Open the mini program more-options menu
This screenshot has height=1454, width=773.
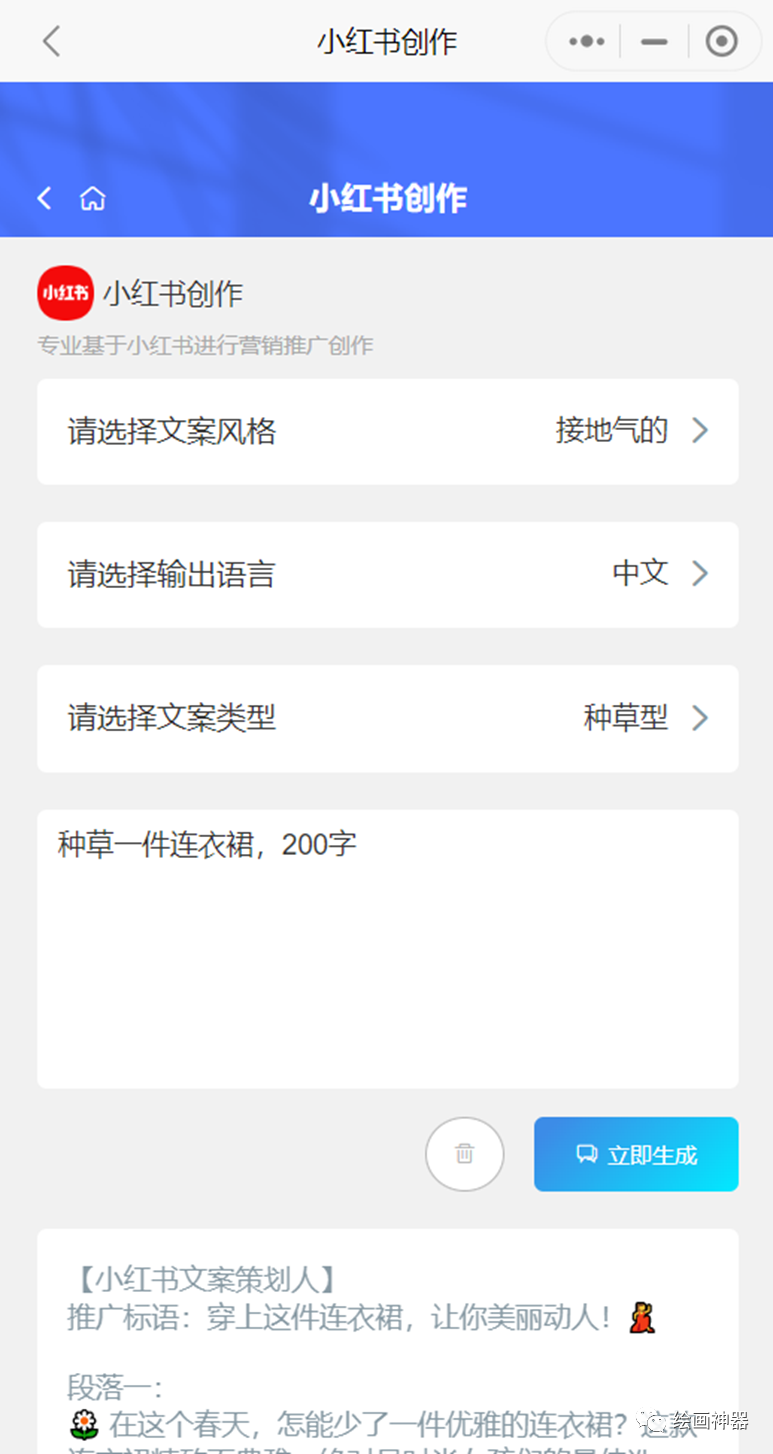586,42
